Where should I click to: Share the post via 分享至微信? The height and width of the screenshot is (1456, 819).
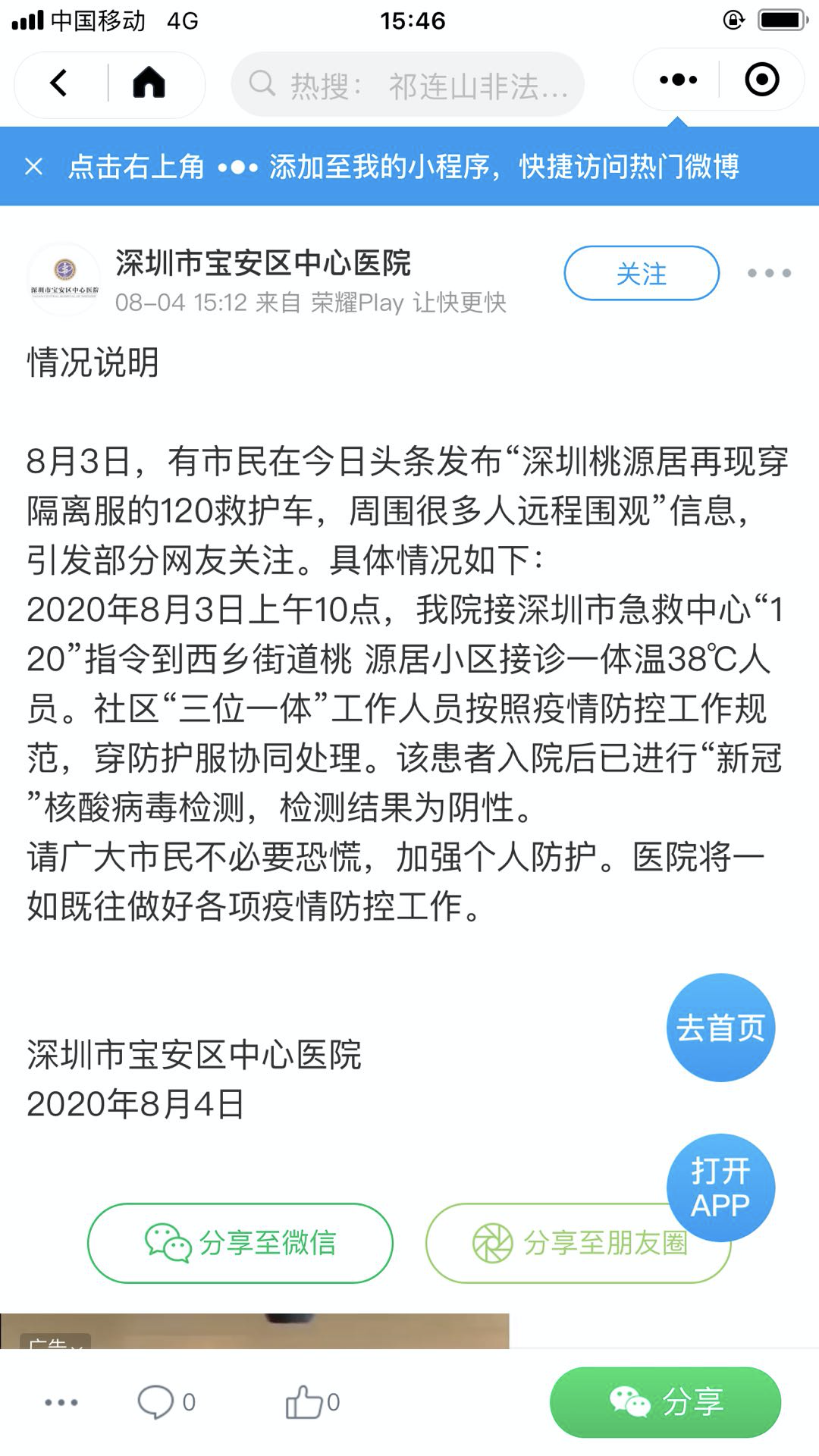click(x=240, y=1243)
